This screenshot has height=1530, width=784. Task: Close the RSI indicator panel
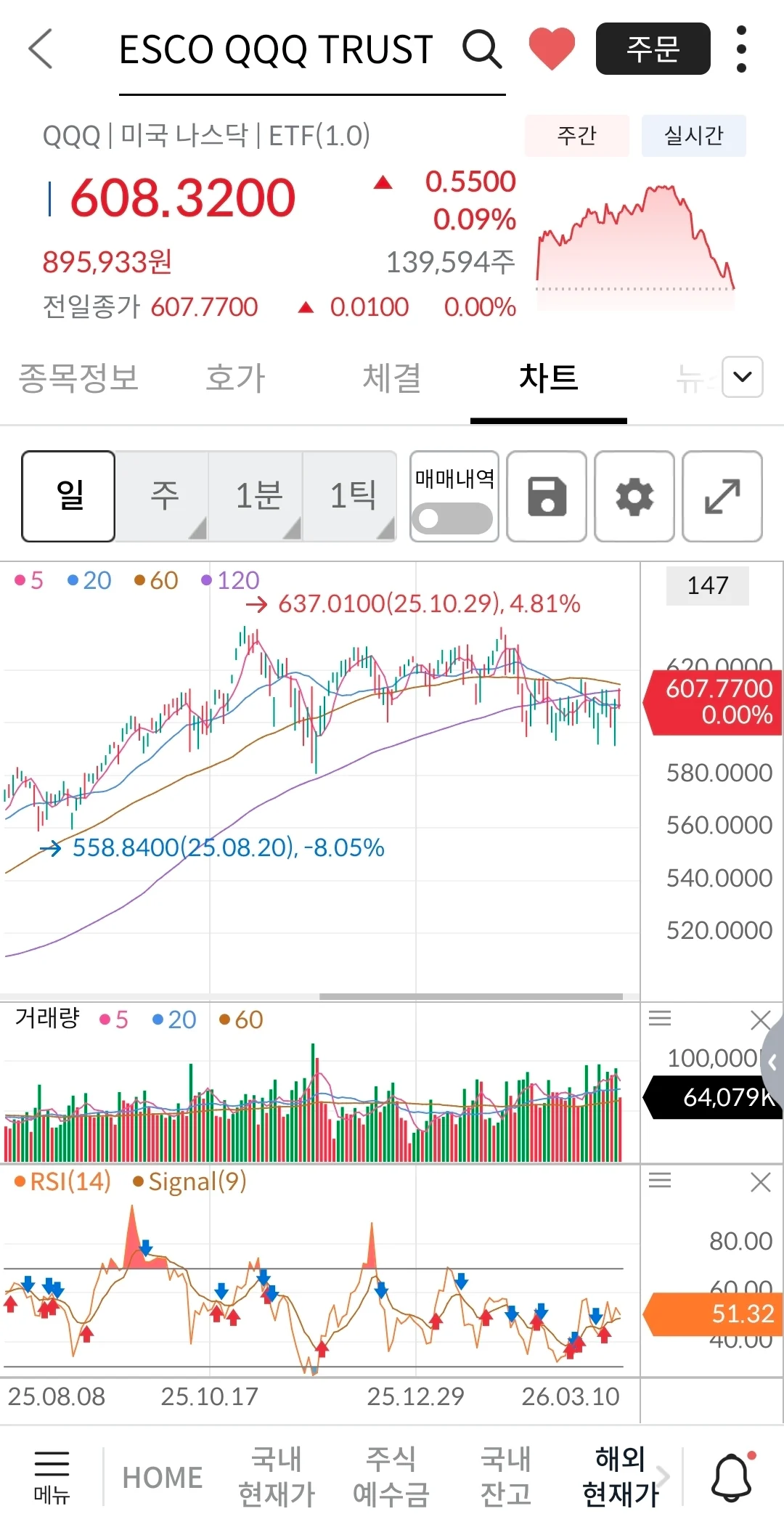(760, 1181)
